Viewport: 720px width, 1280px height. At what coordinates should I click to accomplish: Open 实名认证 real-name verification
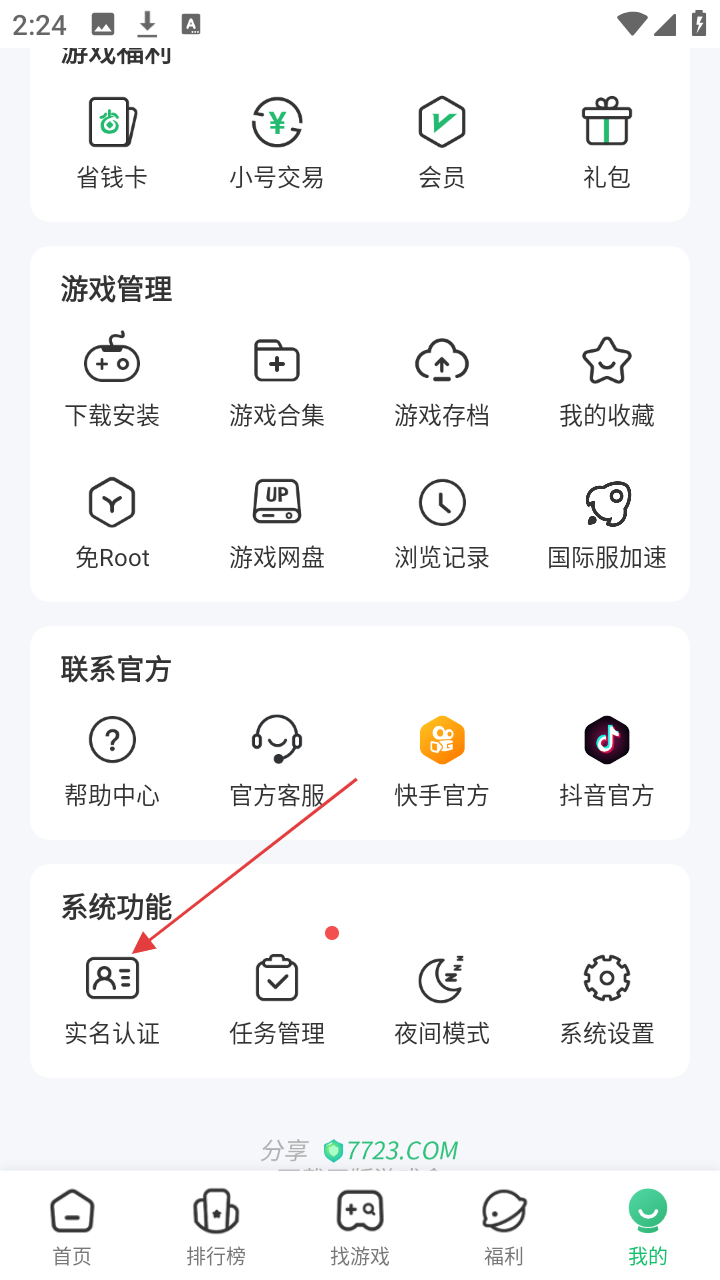pyautogui.click(x=112, y=998)
